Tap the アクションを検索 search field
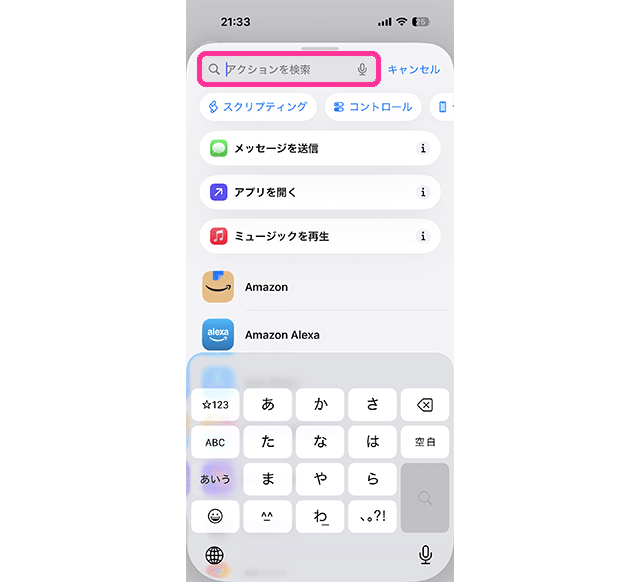The height and width of the screenshot is (582, 640). (x=285, y=70)
